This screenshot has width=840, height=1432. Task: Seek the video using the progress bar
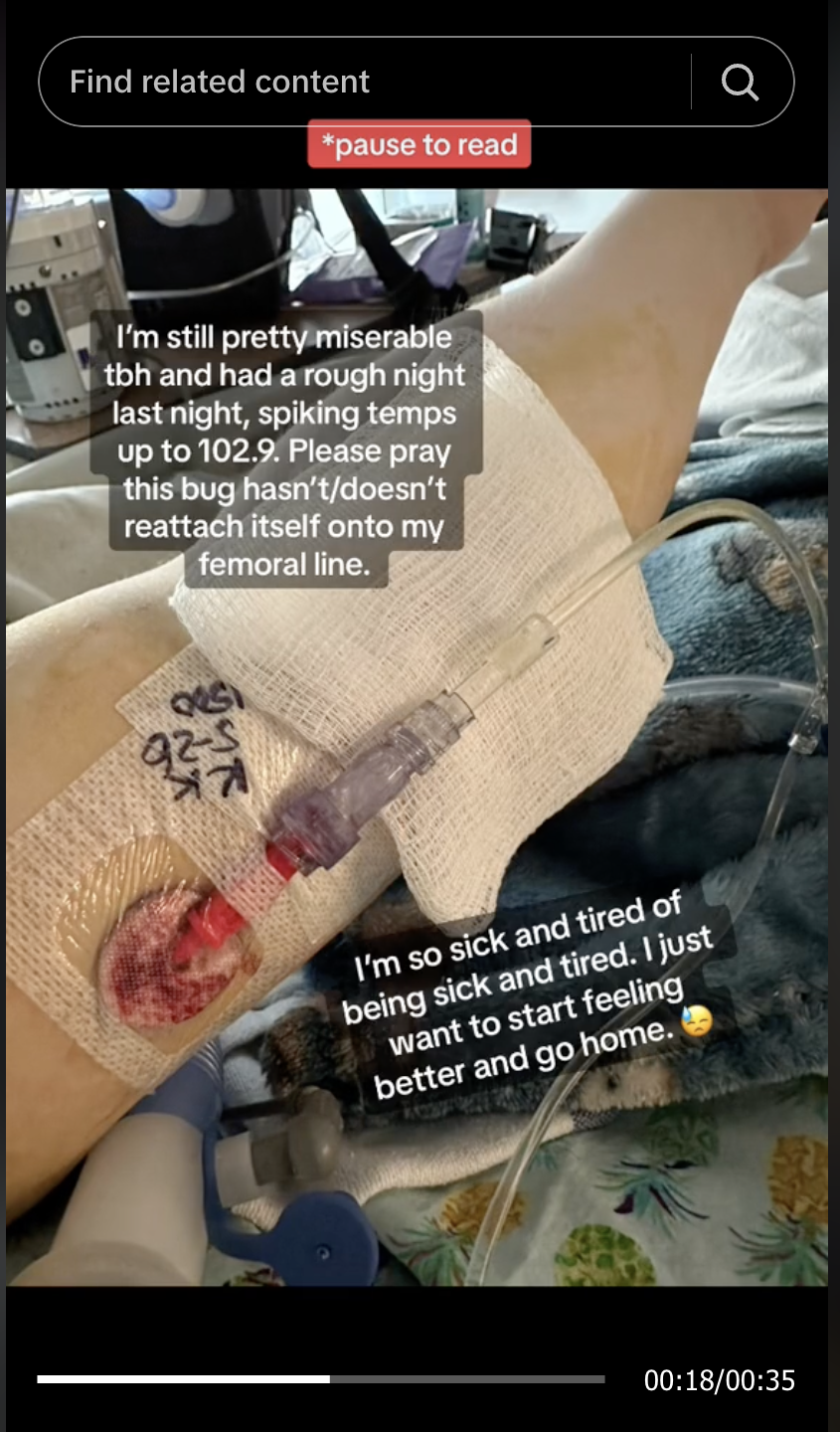pos(321,1379)
